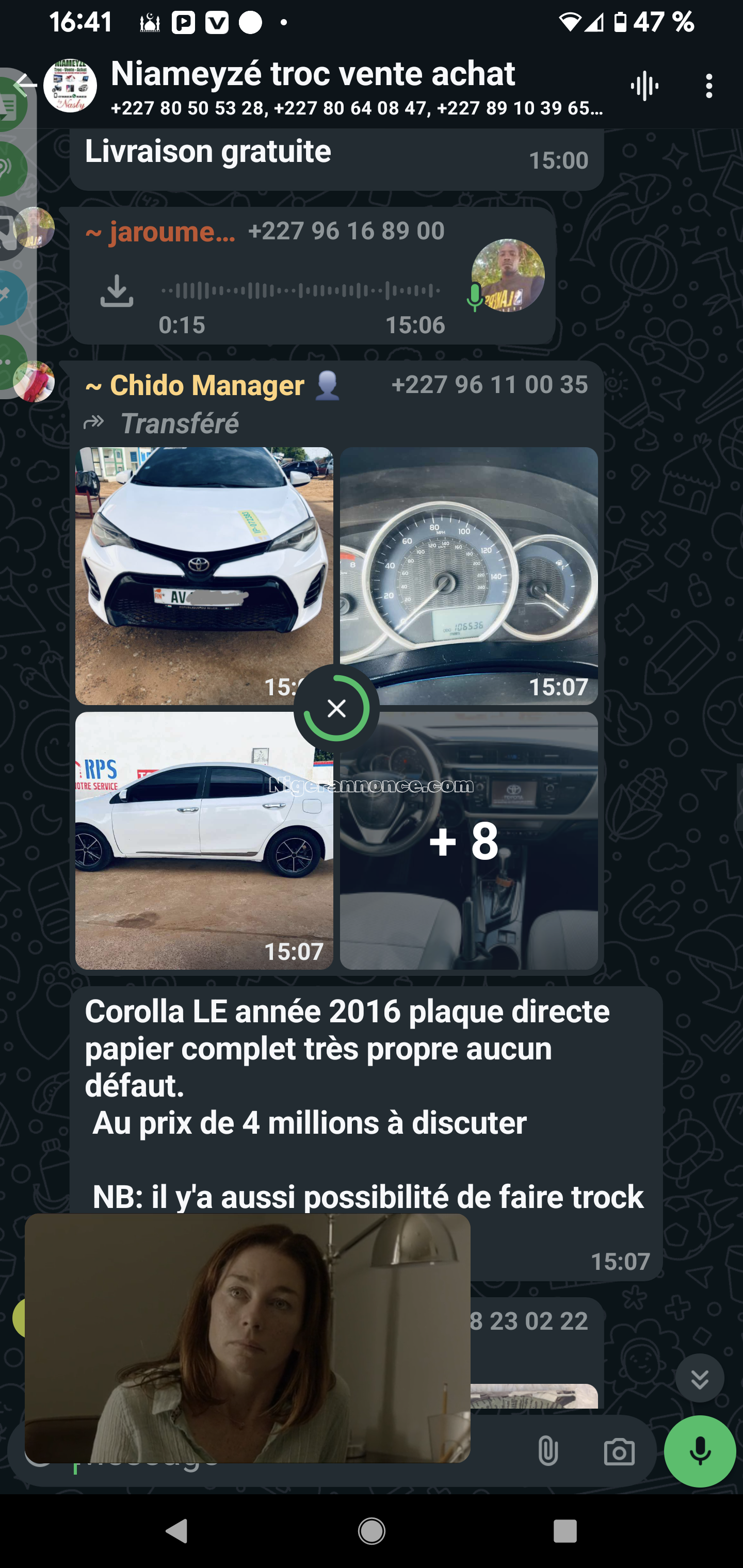
Task: Start a group voice chat
Action: tap(644, 87)
